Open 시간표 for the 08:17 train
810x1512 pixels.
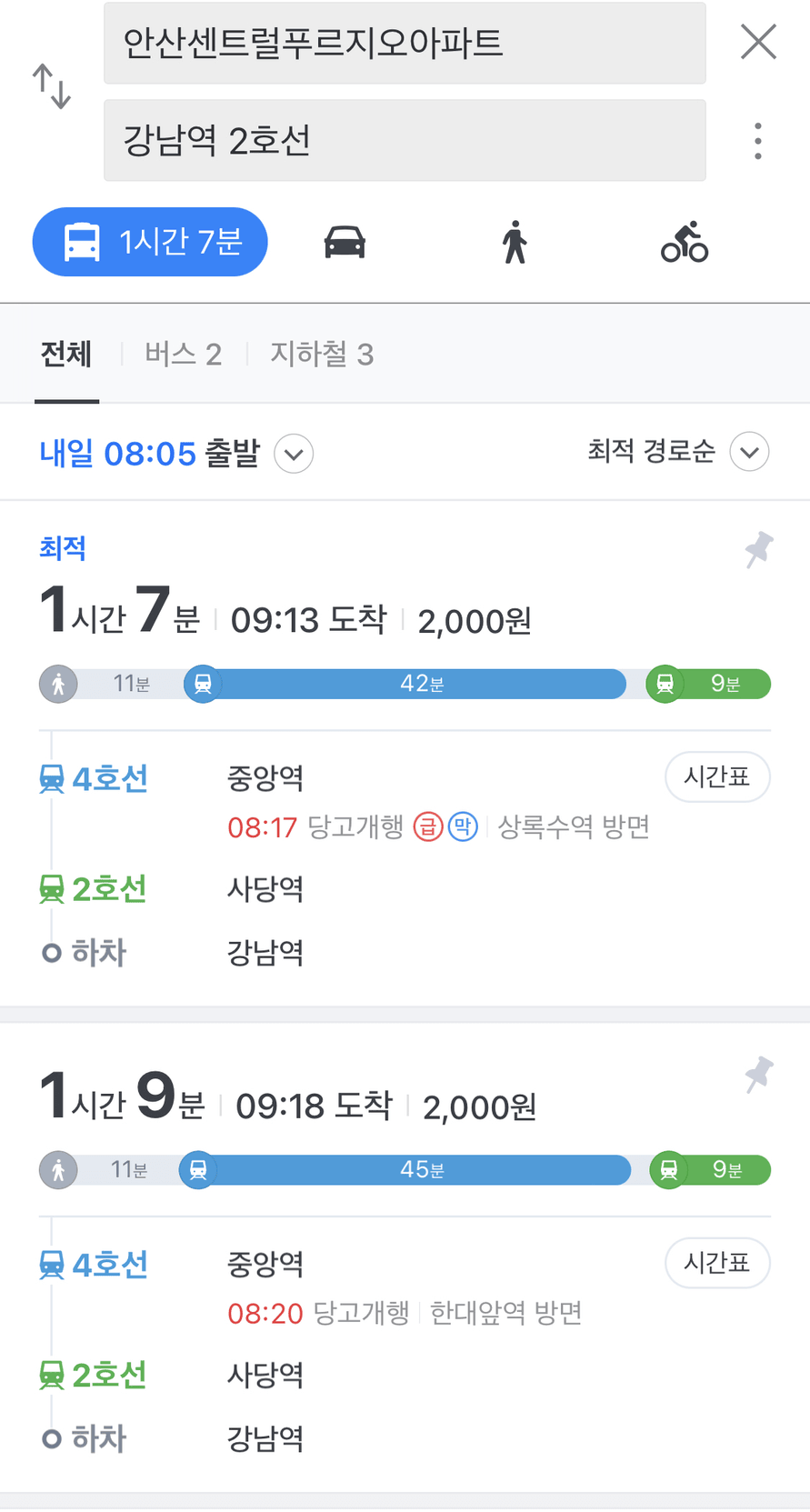tap(717, 777)
